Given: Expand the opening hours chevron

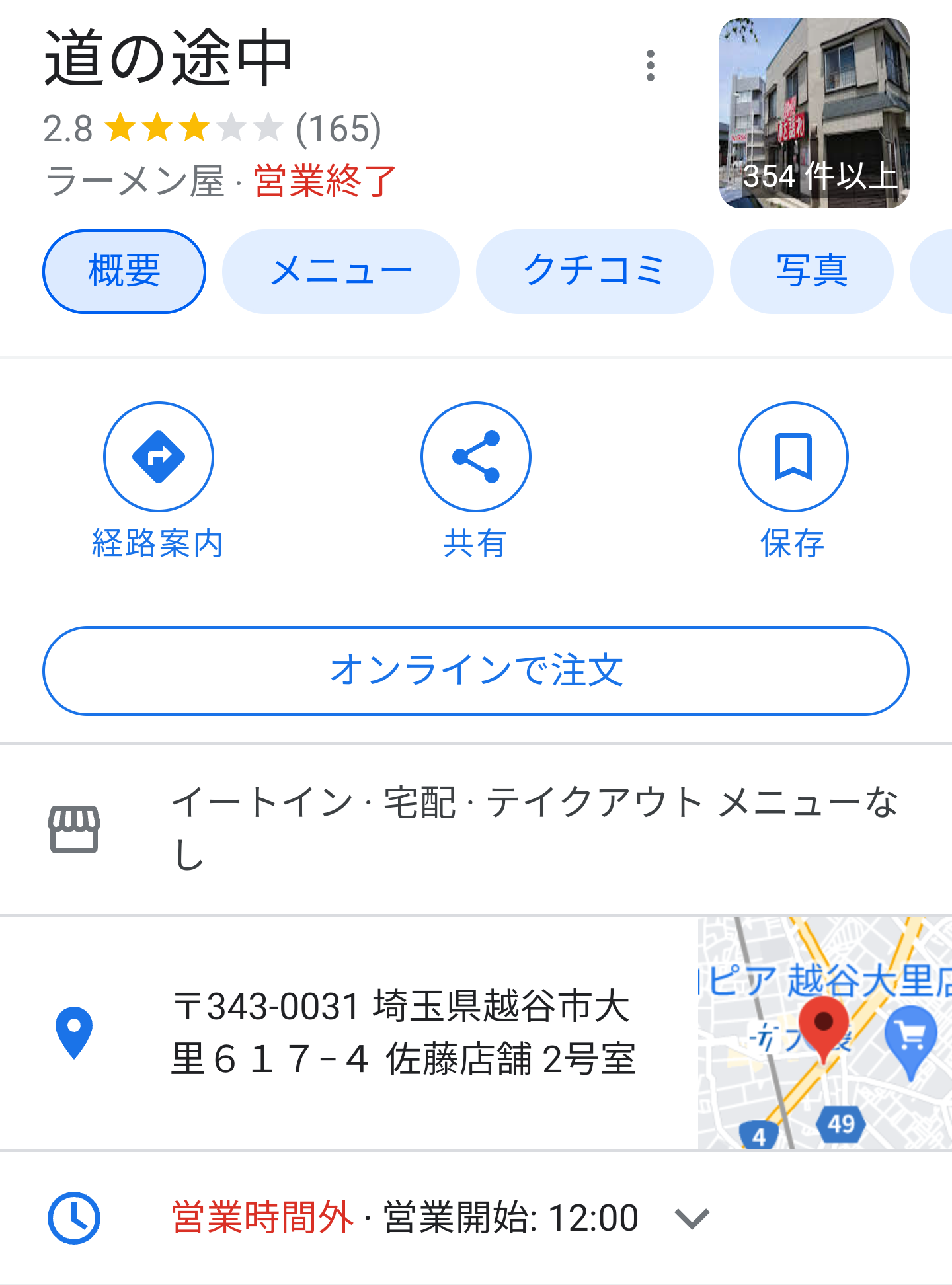Looking at the screenshot, I should point(692,1218).
